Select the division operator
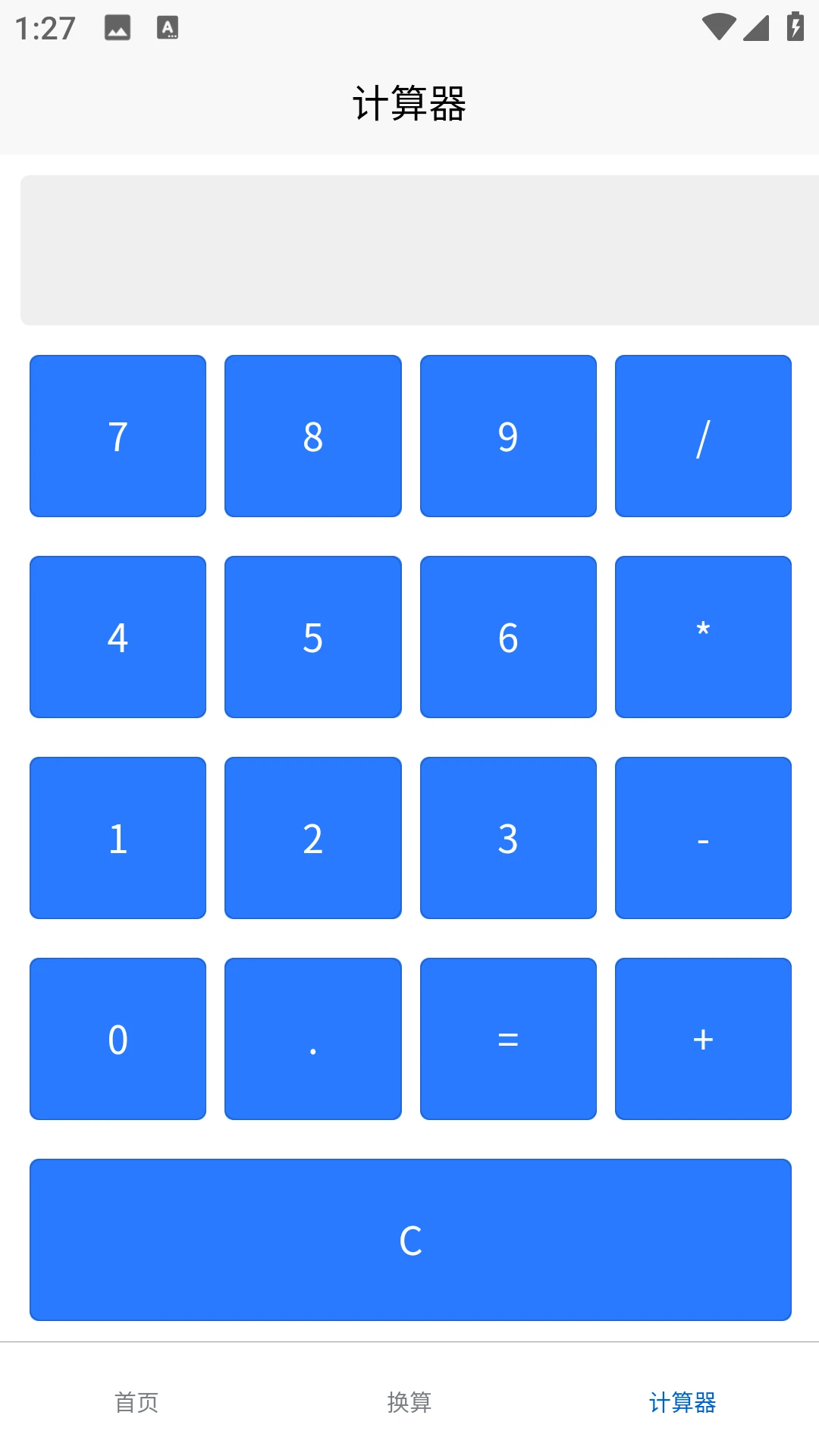Viewport: 819px width, 1456px height. [x=703, y=436]
